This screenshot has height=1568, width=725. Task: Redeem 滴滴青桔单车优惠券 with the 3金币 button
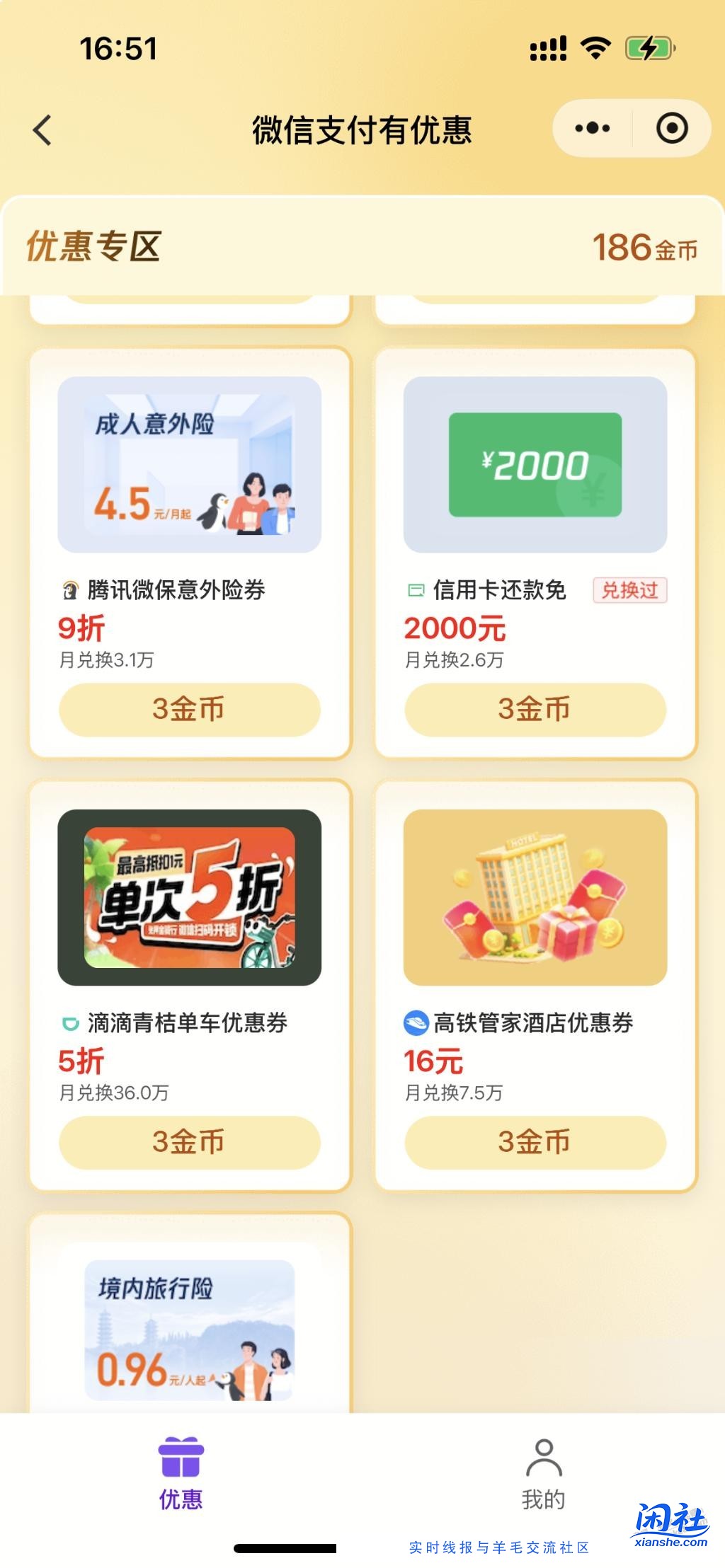(189, 1142)
